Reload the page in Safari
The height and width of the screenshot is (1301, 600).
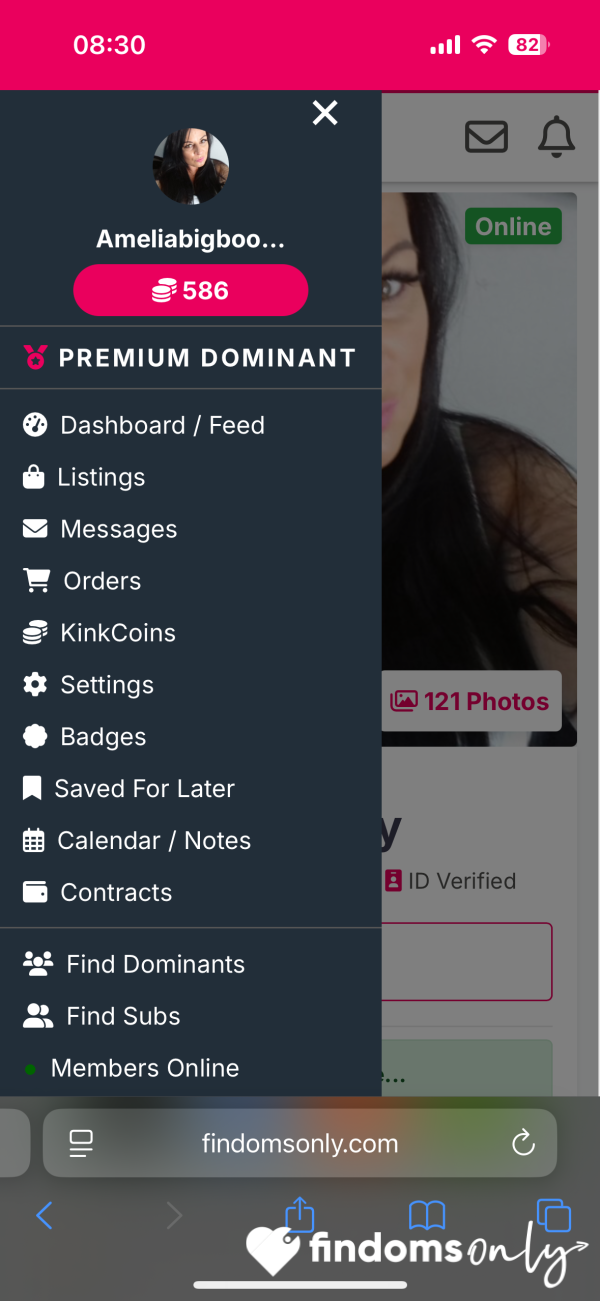tap(523, 1143)
